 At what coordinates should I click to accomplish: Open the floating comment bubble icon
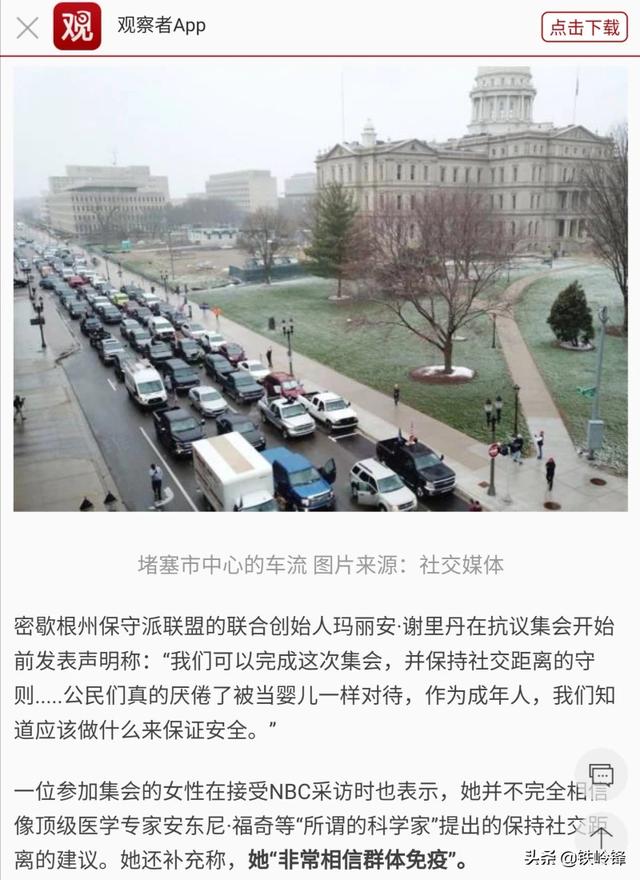click(x=601, y=774)
